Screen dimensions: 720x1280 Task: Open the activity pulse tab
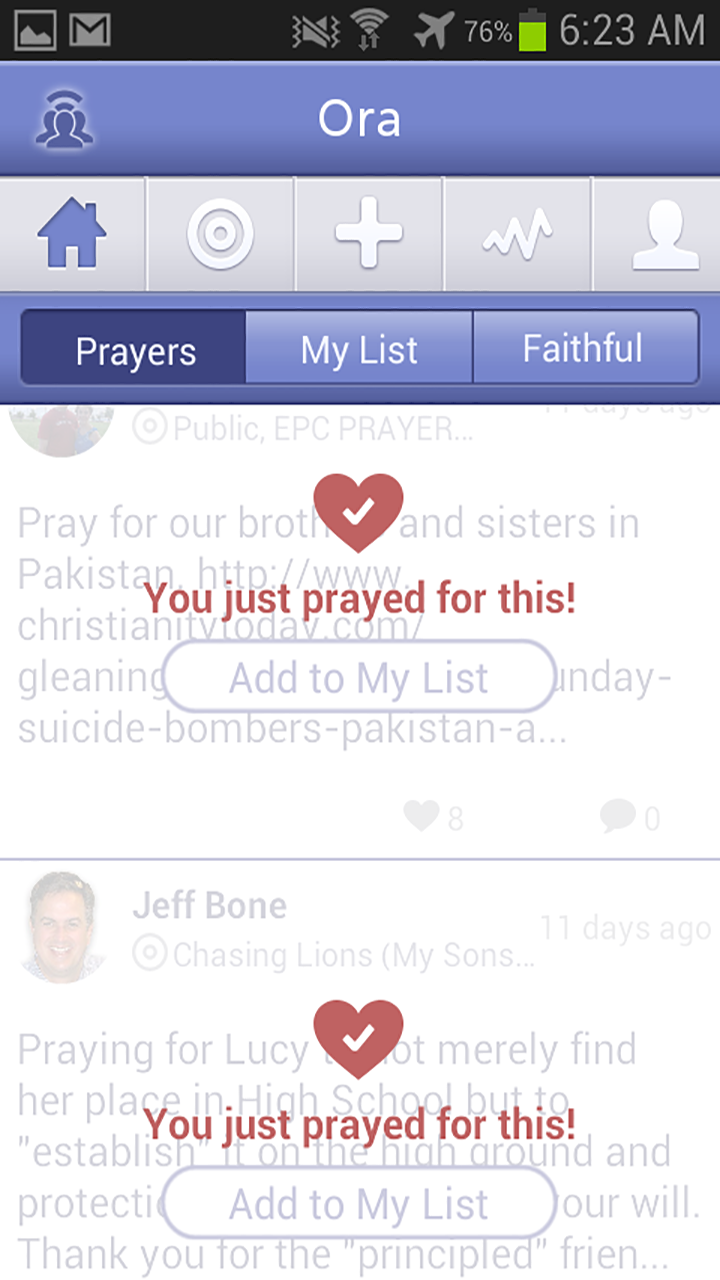517,235
